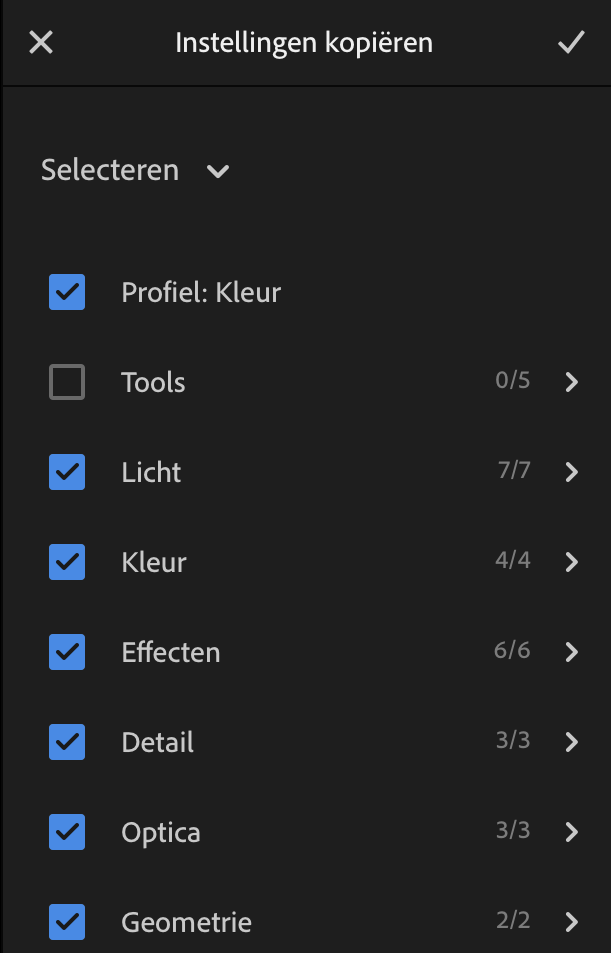
Task: Uncheck the Geometrie checkbox
Action: [67, 922]
